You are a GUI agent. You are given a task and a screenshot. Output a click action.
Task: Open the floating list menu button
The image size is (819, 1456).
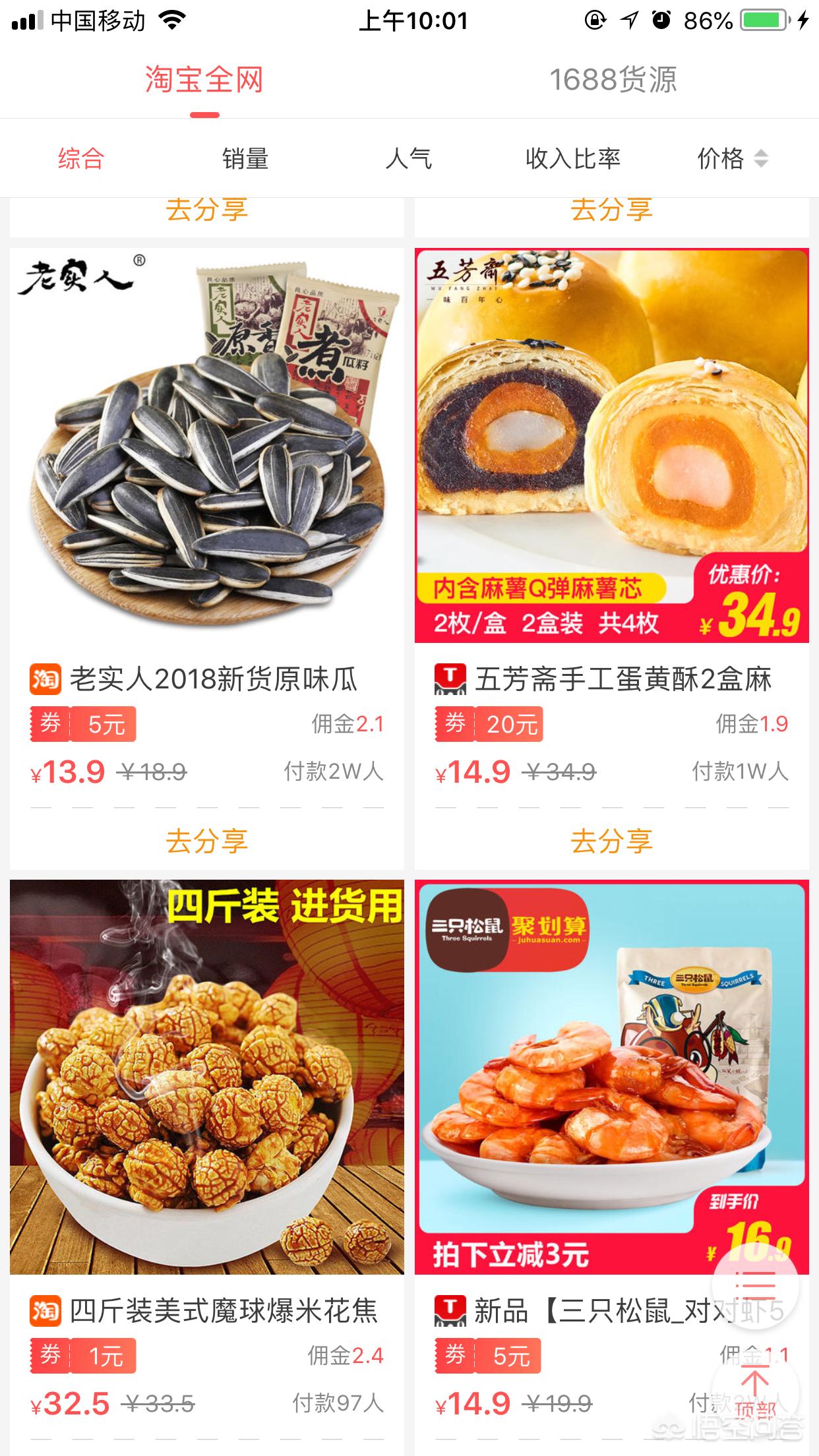(755, 1286)
